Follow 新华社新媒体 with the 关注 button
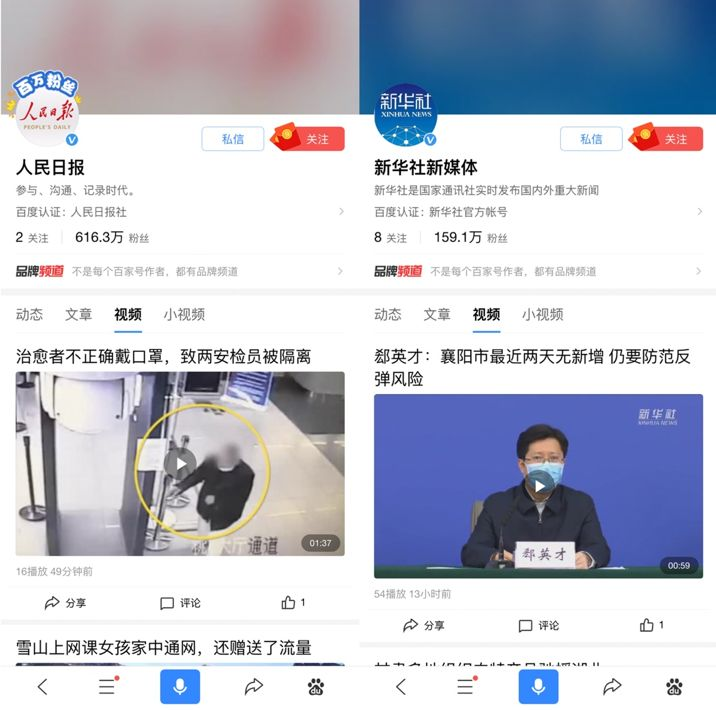This screenshot has width=716, height=710. 668,139
